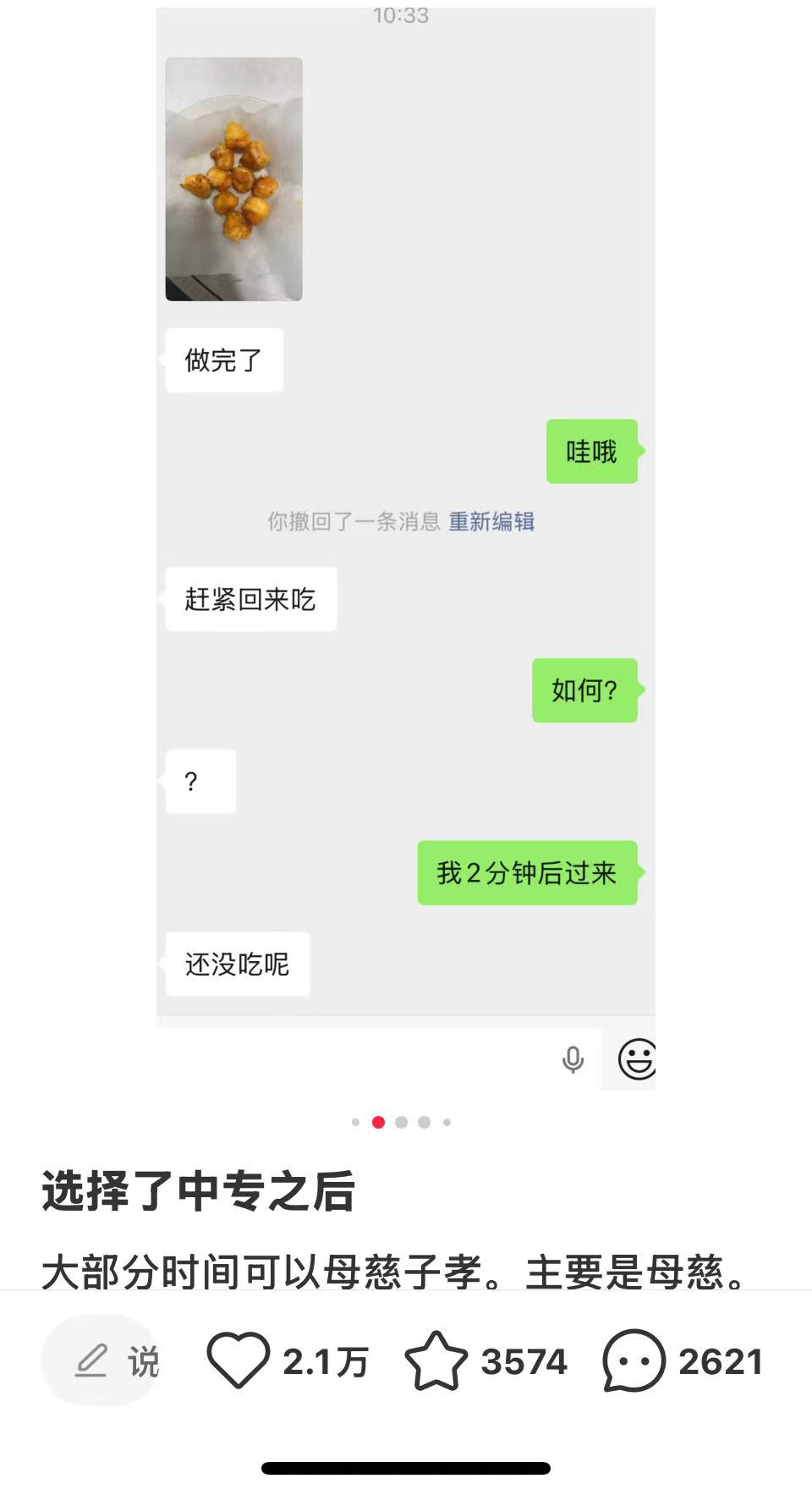
Task: Tap the 还没吃呢 chat bubble
Action: 238,964
